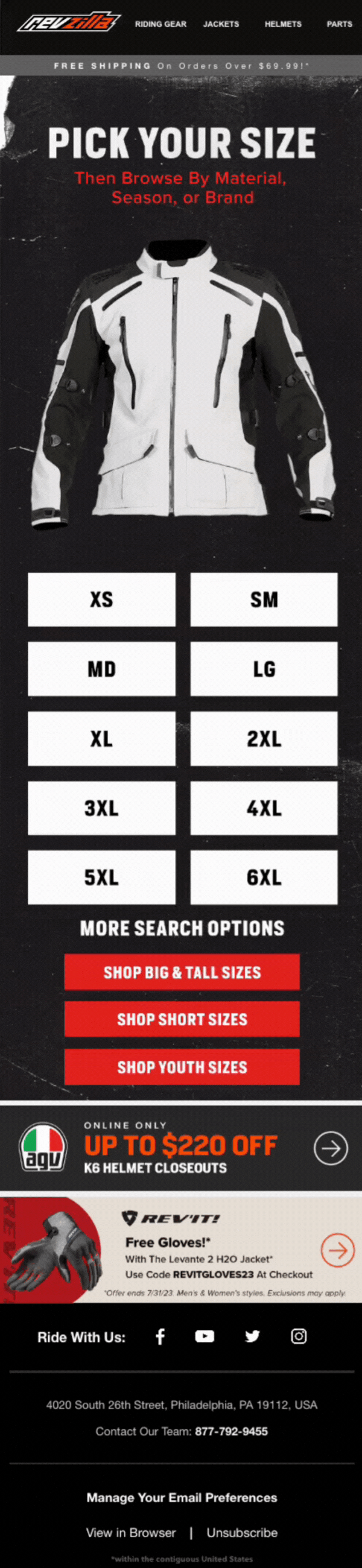Viewport: 362px width, 1568px height.
Task: Open Shop Youth Sizes
Action: [182, 1067]
